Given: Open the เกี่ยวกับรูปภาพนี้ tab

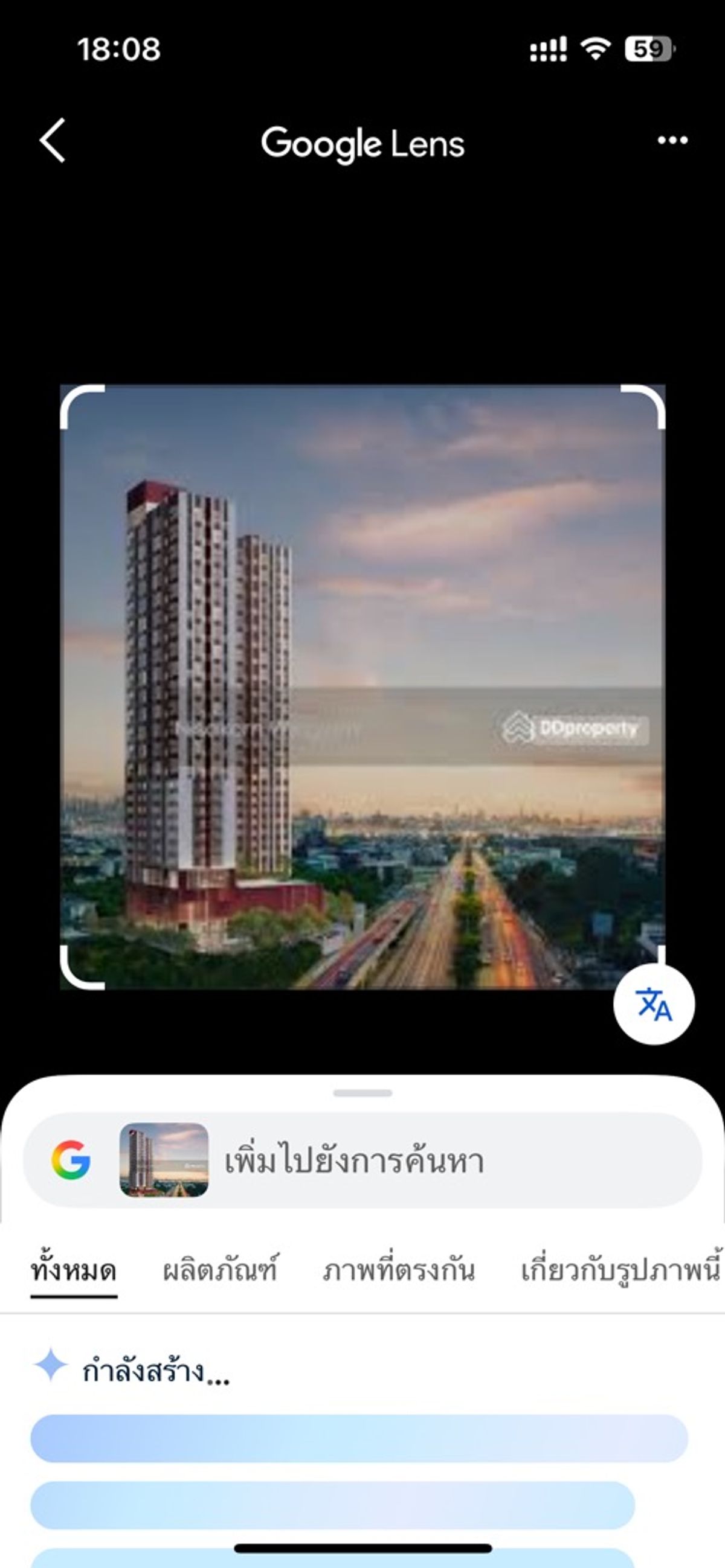Looking at the screenshot, I should (x=620, y=1270).
